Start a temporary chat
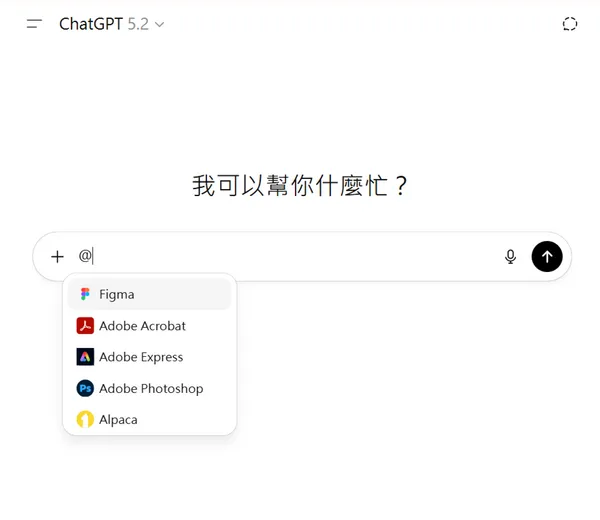600x520 pixels. point(570,24)
